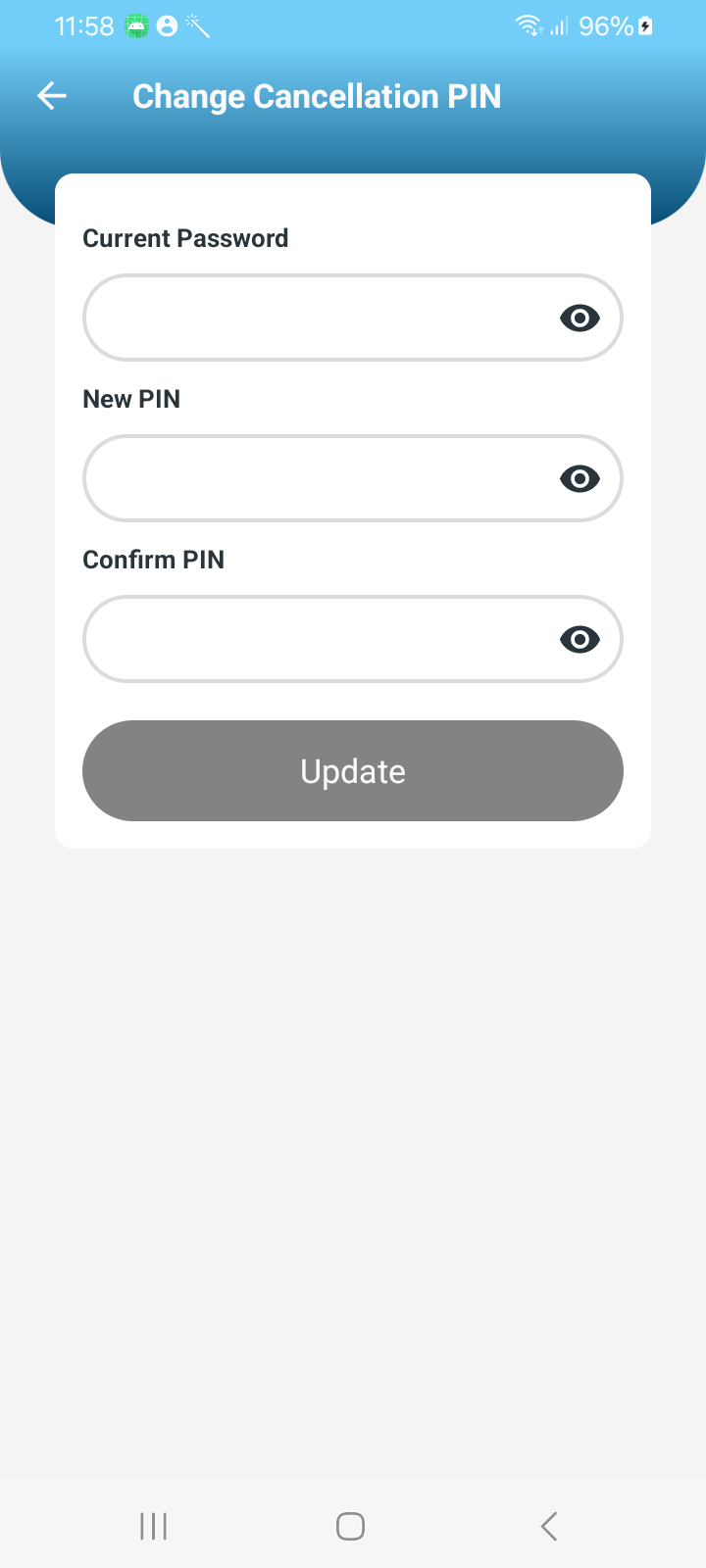This screenshot has width=706, height=1568.
Task: Toggle visibility of Confirm PIN
Action: click(580, 639)
